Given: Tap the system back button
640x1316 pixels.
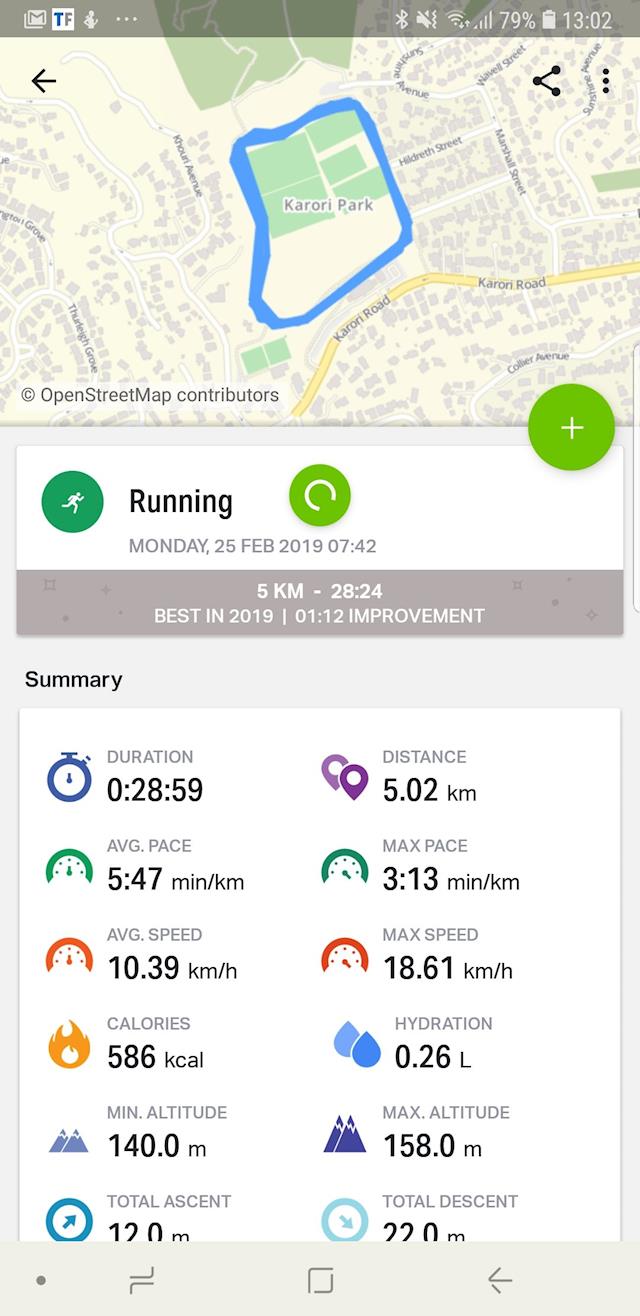Looking at the screenshot, I should (x=499, y=1279).
